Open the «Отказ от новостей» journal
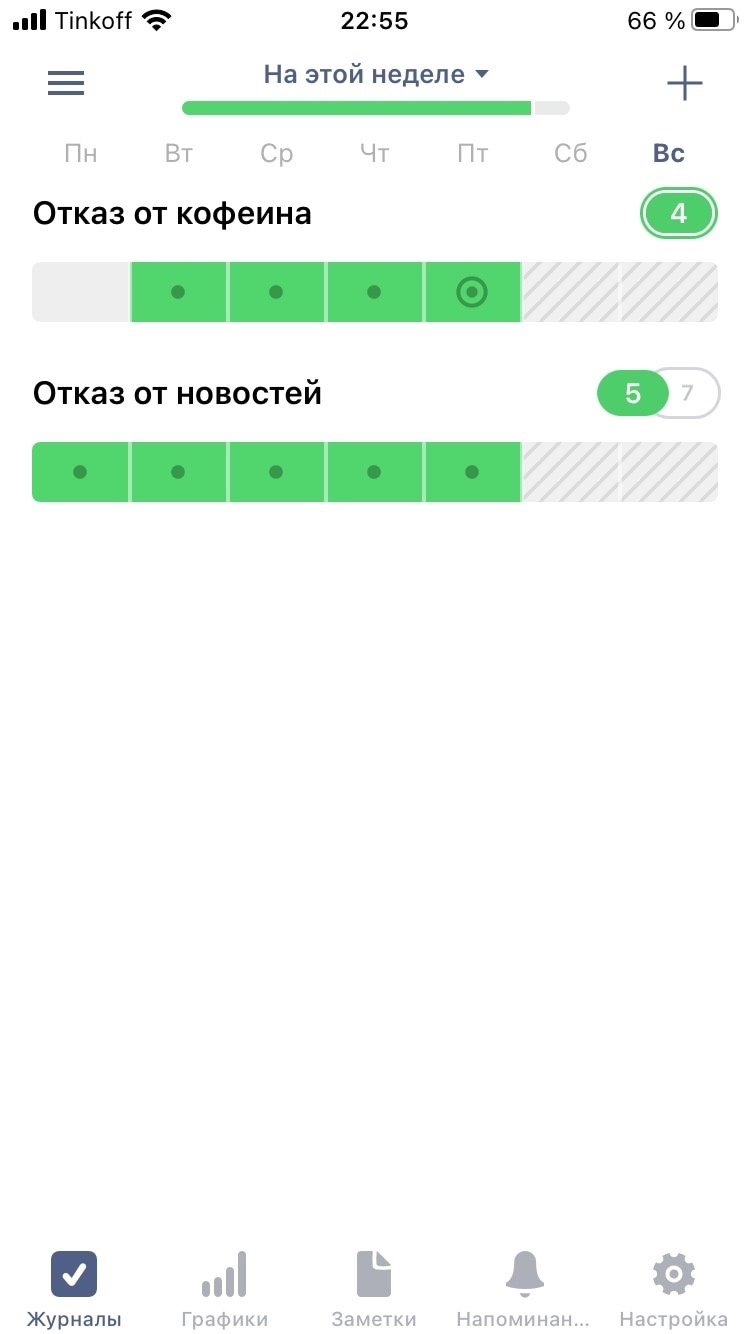Viewport: 750px width, 1334px height. click(x=177, y=393)
